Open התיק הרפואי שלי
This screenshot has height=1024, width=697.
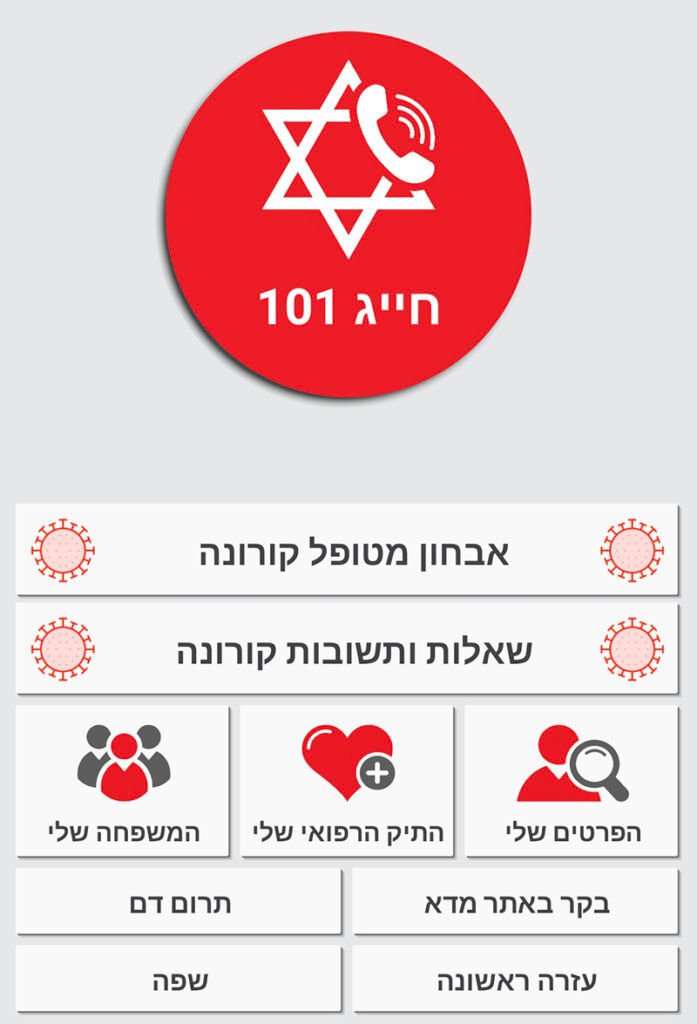[x=347, y=782]
